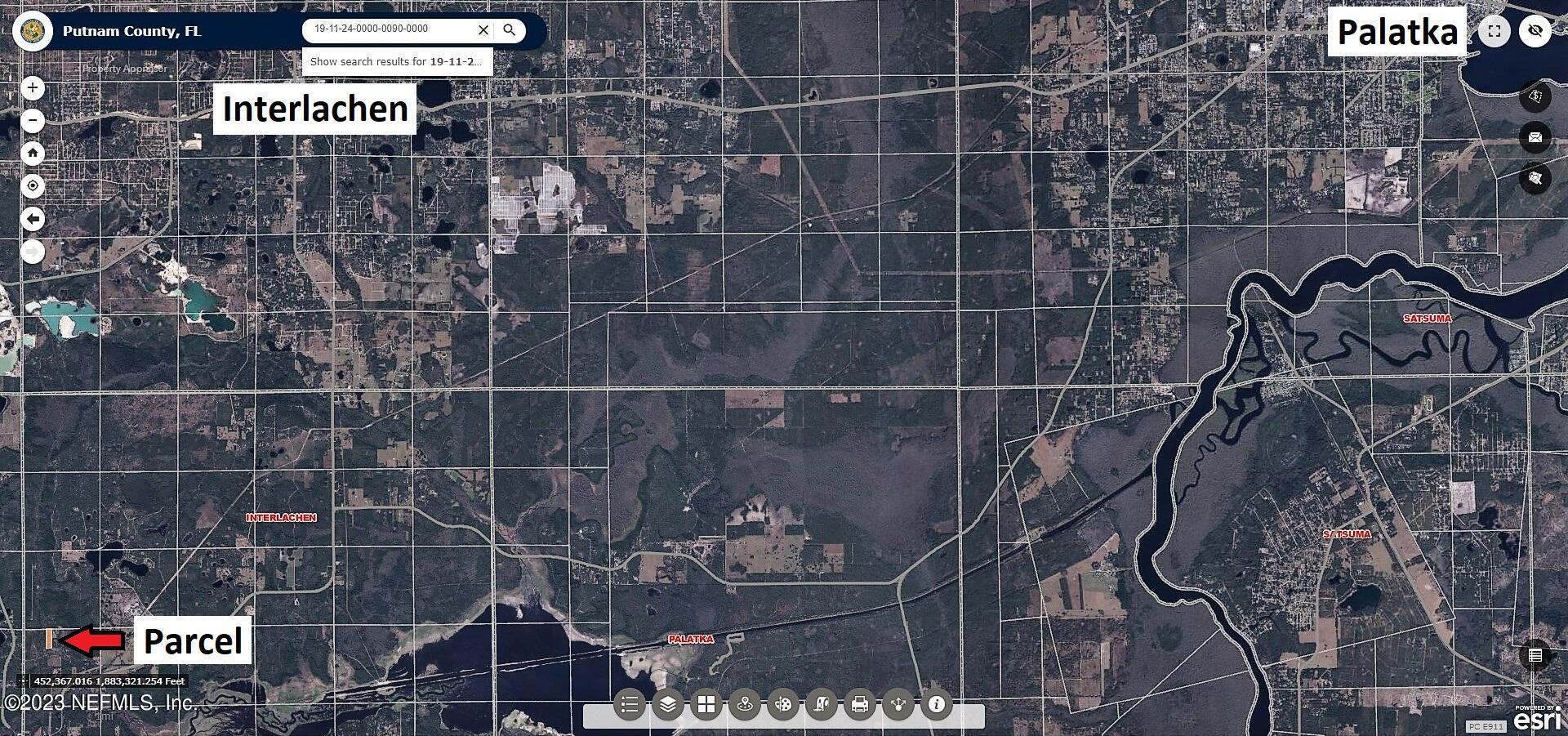Focus the parcel number search field

click(389, 29)
